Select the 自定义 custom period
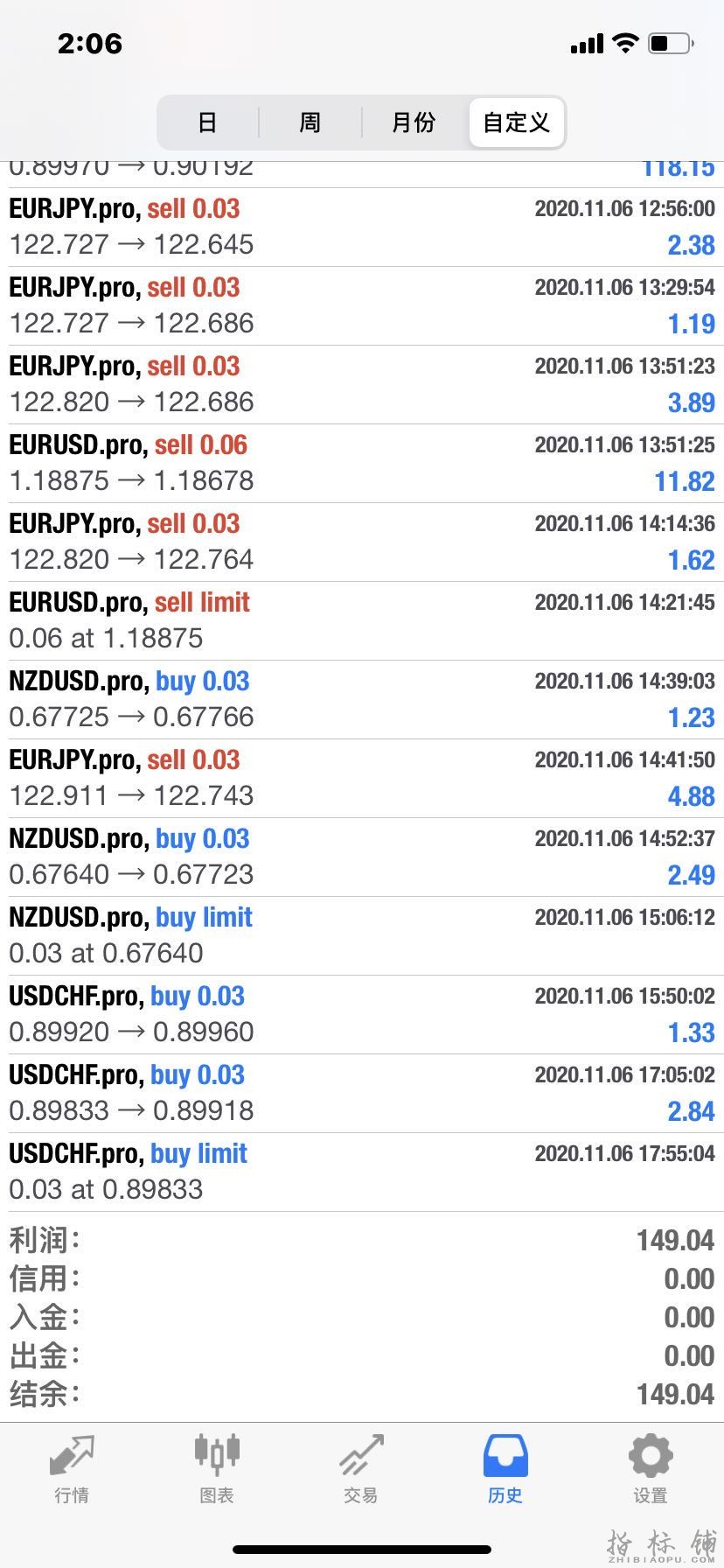The image size is (724, 1568). pyautogui.click(x=516, y=122)
